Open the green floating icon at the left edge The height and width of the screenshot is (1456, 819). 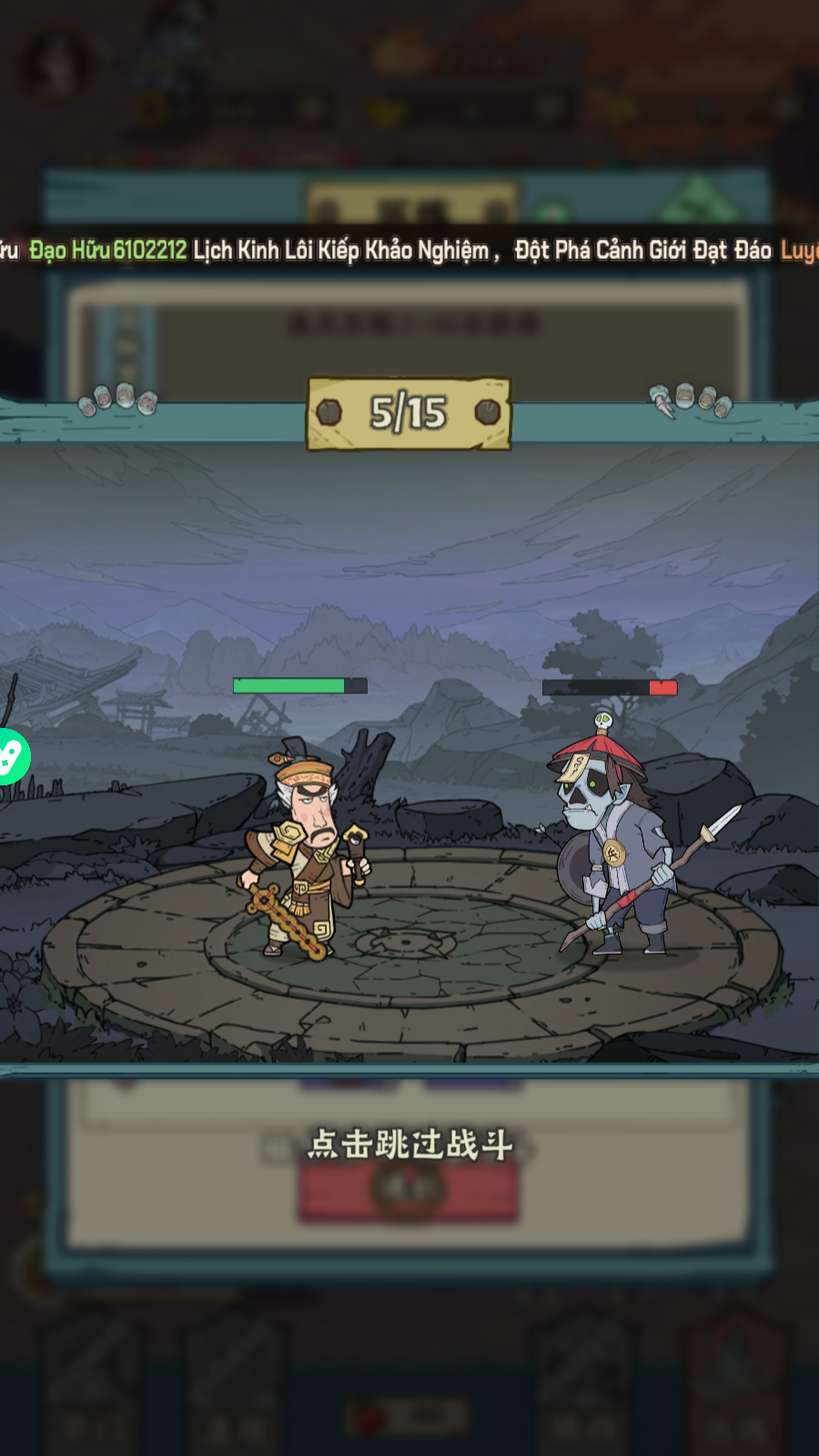pyautogui.click(x=11, y=756)
